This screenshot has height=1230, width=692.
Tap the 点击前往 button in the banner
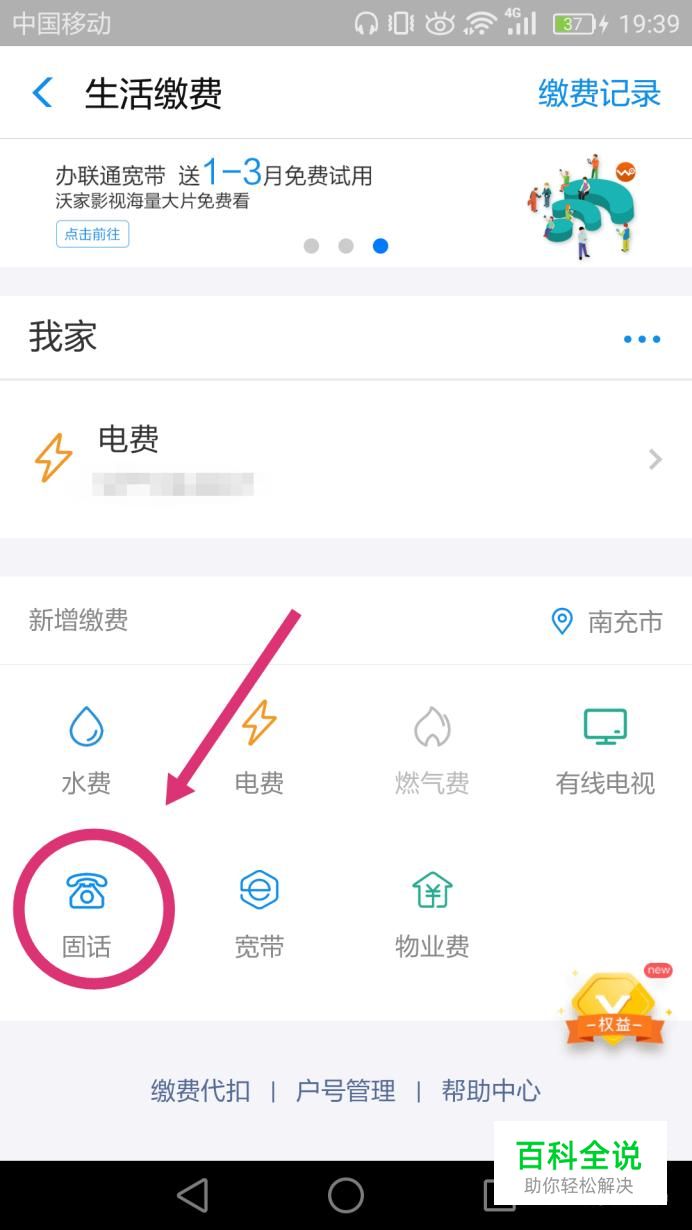point(92,234)
